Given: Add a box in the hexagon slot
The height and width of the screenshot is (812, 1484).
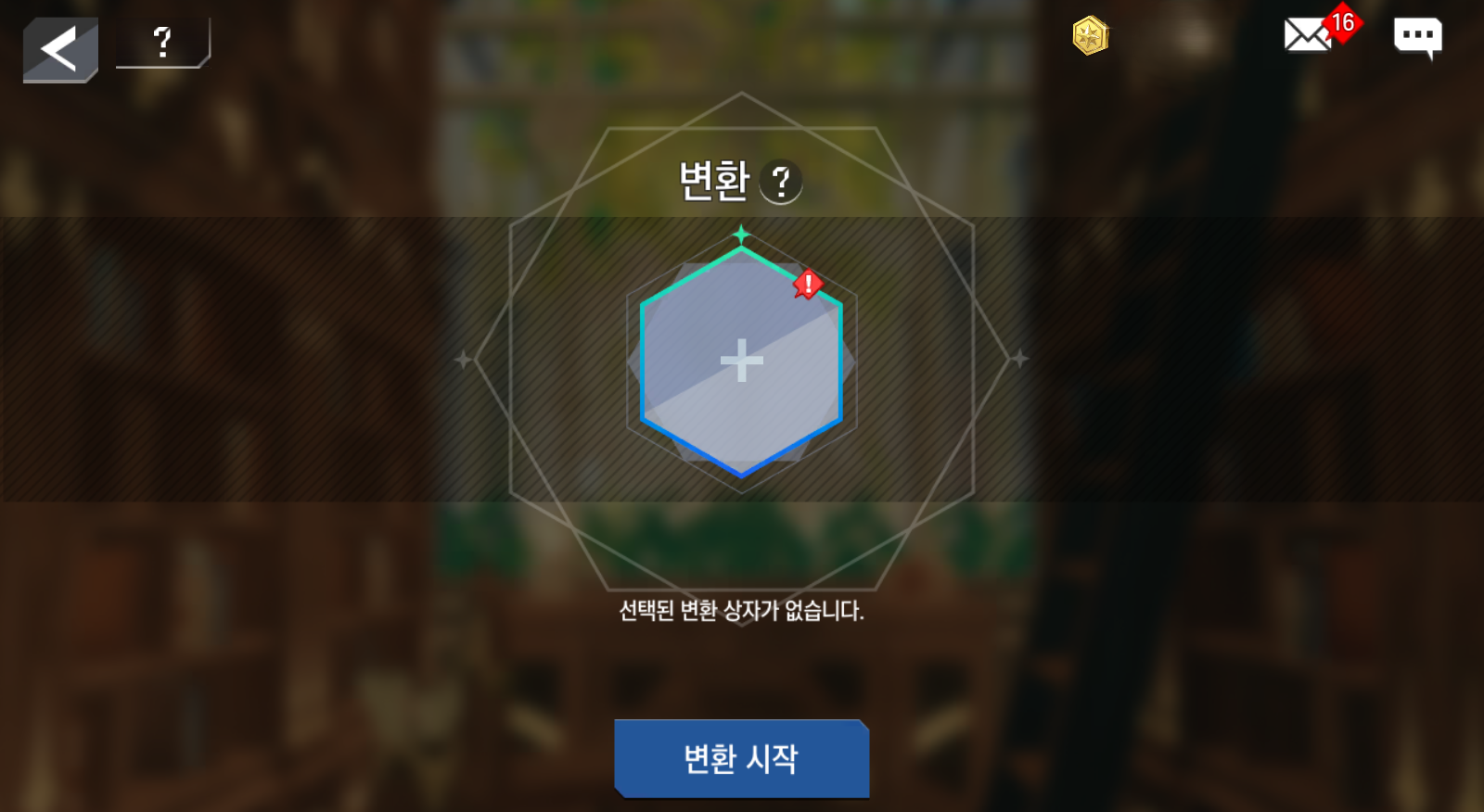Looking at the screenshot, I should click(x=741, y=361).
